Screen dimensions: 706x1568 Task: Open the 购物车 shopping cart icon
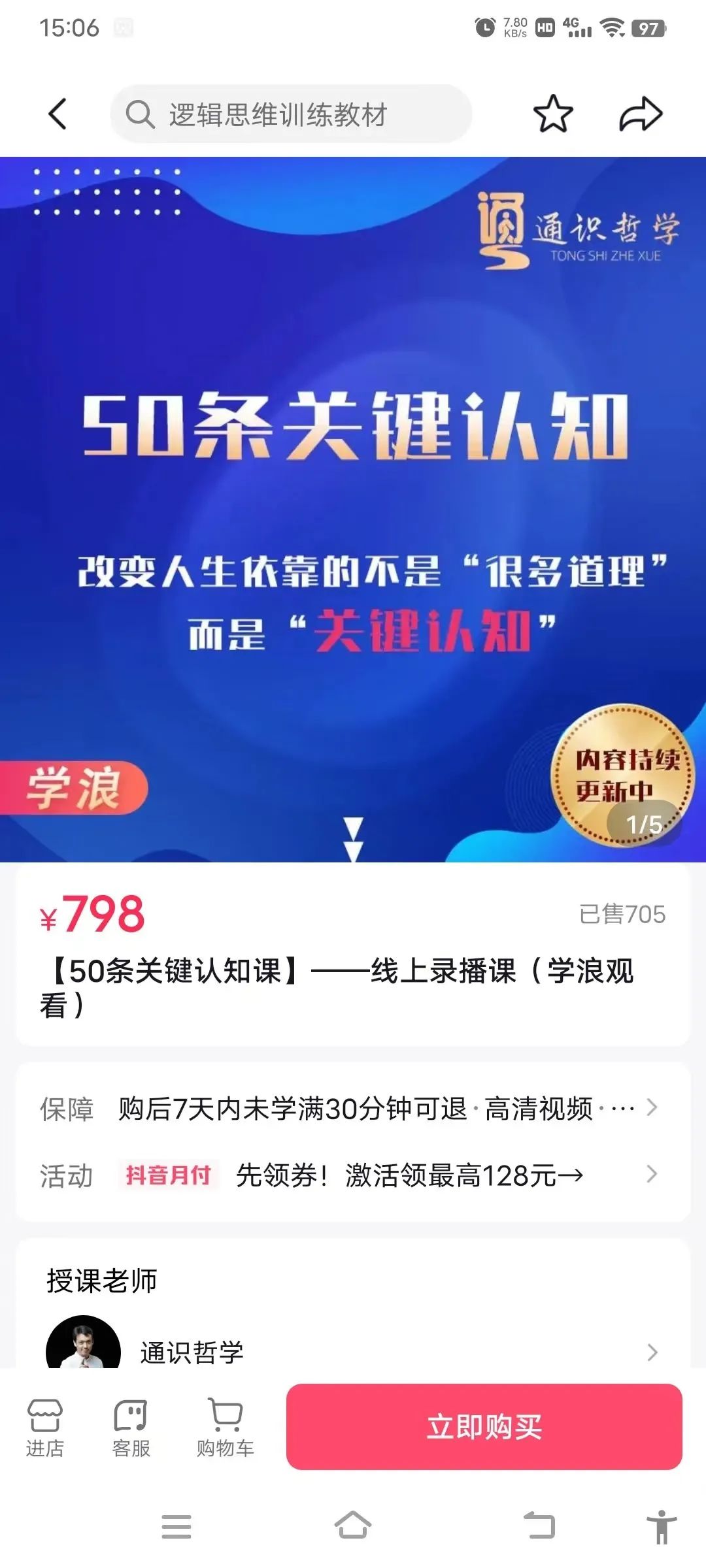(x=225, y=1424)
